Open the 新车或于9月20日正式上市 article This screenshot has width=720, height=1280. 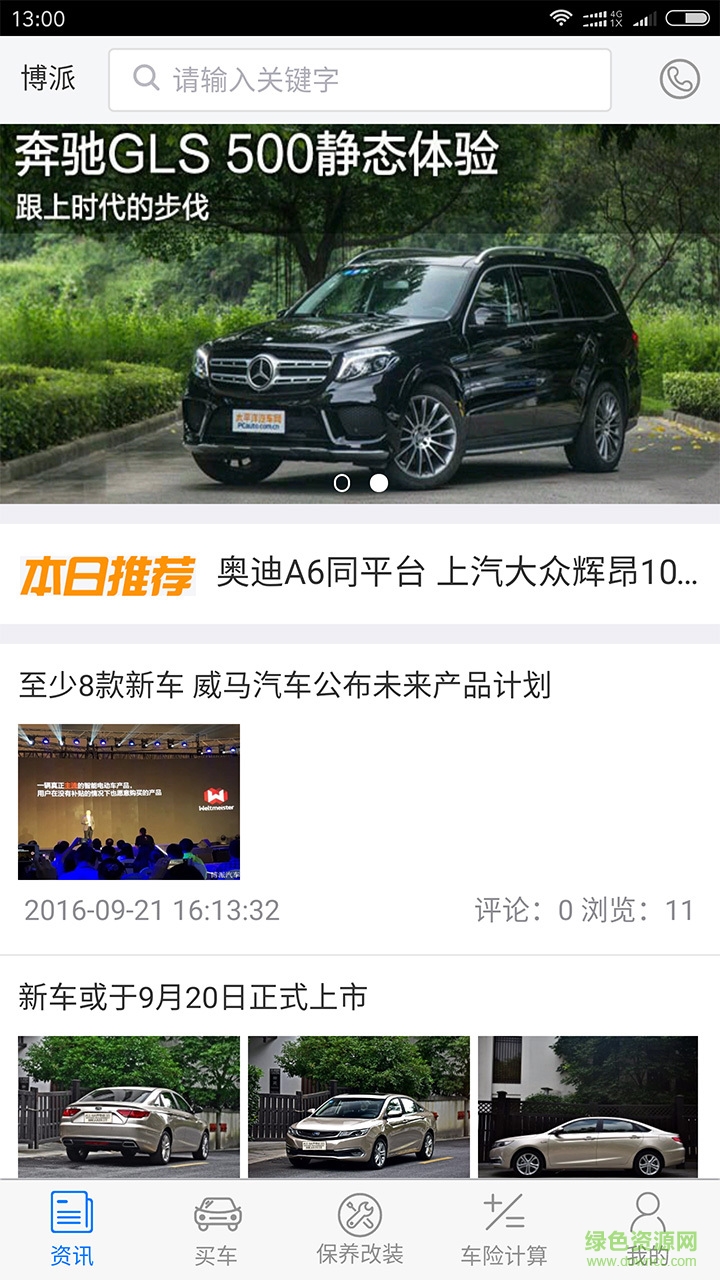click(194, 995)
